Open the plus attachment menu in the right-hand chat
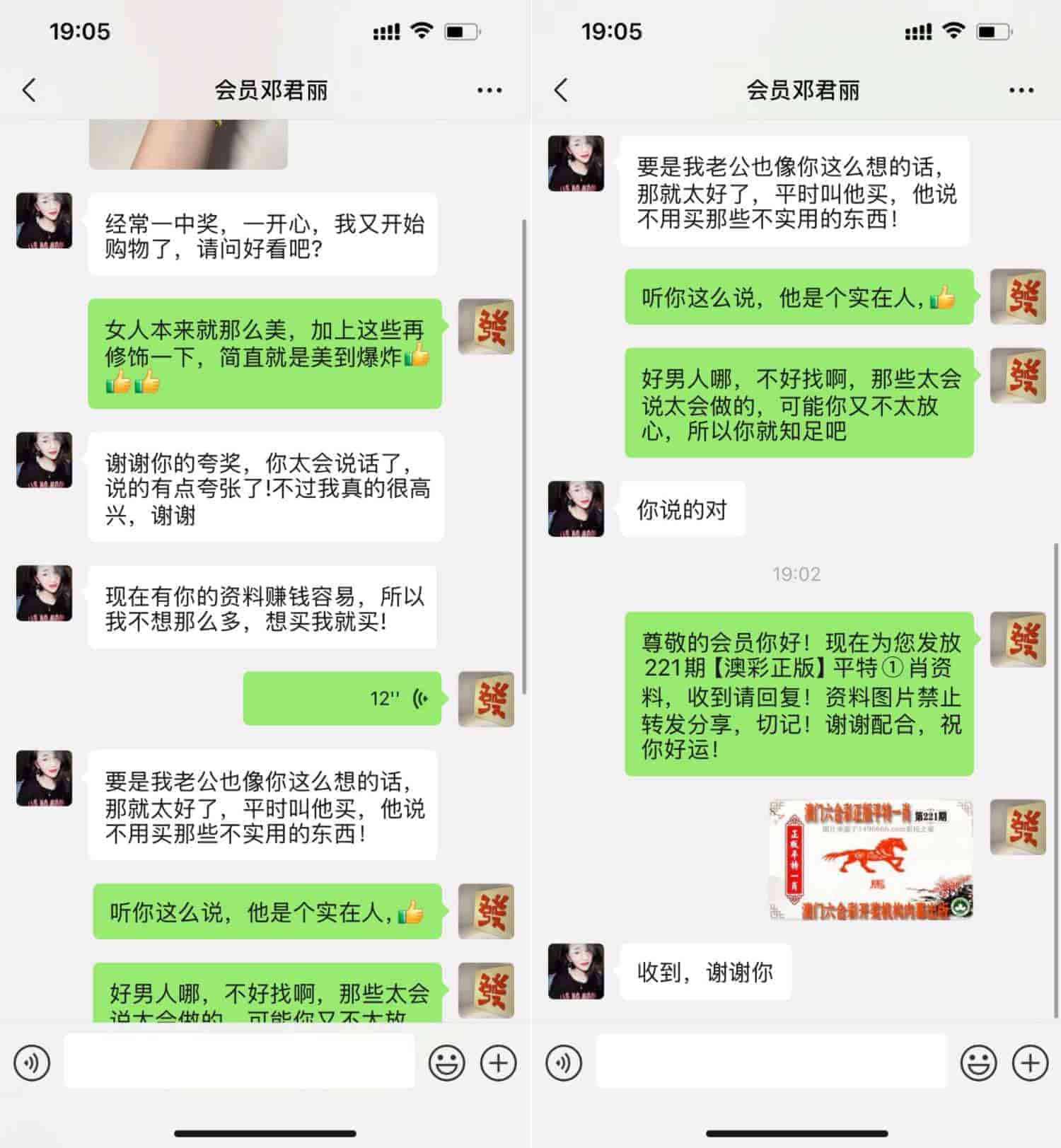This screenshot has width=1061, height=1148. tap(1031, 1062)
